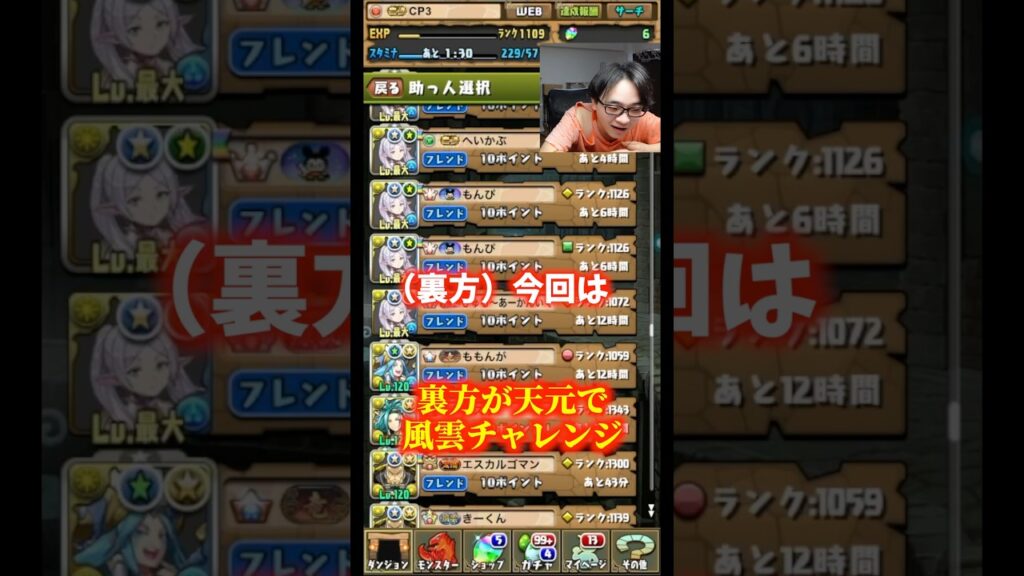Select helper へいかぶ
Viewport: 1024px width, 576px height.
(500, 150)
